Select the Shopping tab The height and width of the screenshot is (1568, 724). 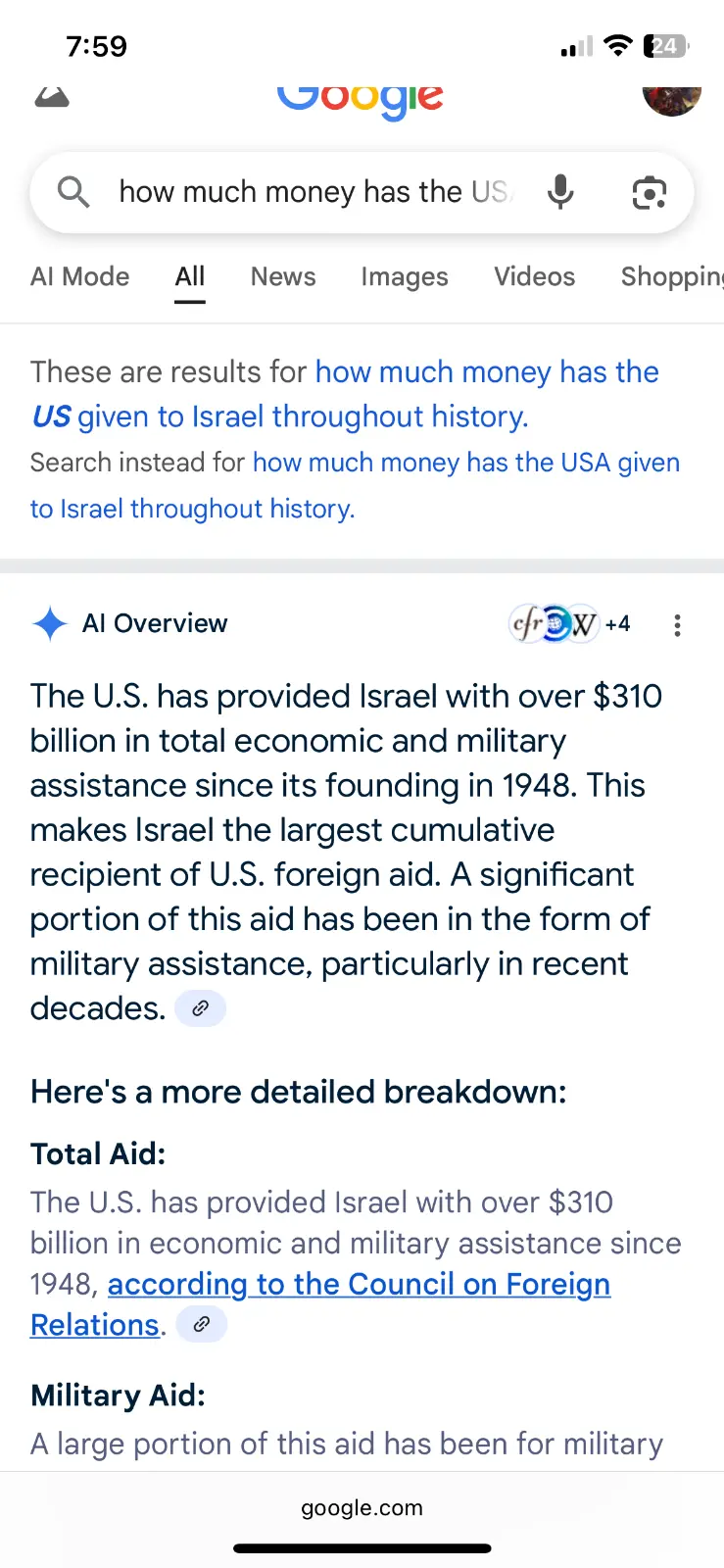671,277
